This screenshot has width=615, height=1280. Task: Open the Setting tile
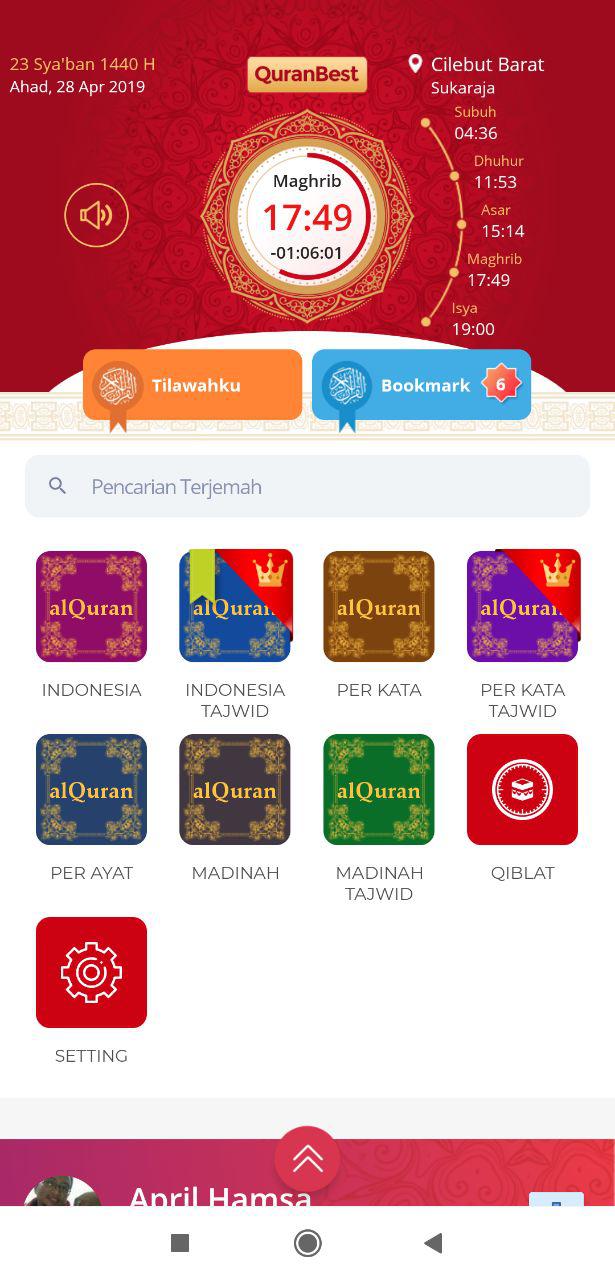pos(91,973)
